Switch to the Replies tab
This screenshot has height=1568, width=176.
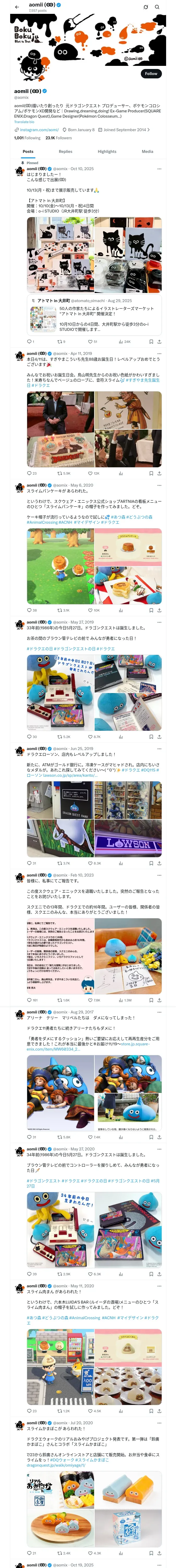click(x=65, y=152)
